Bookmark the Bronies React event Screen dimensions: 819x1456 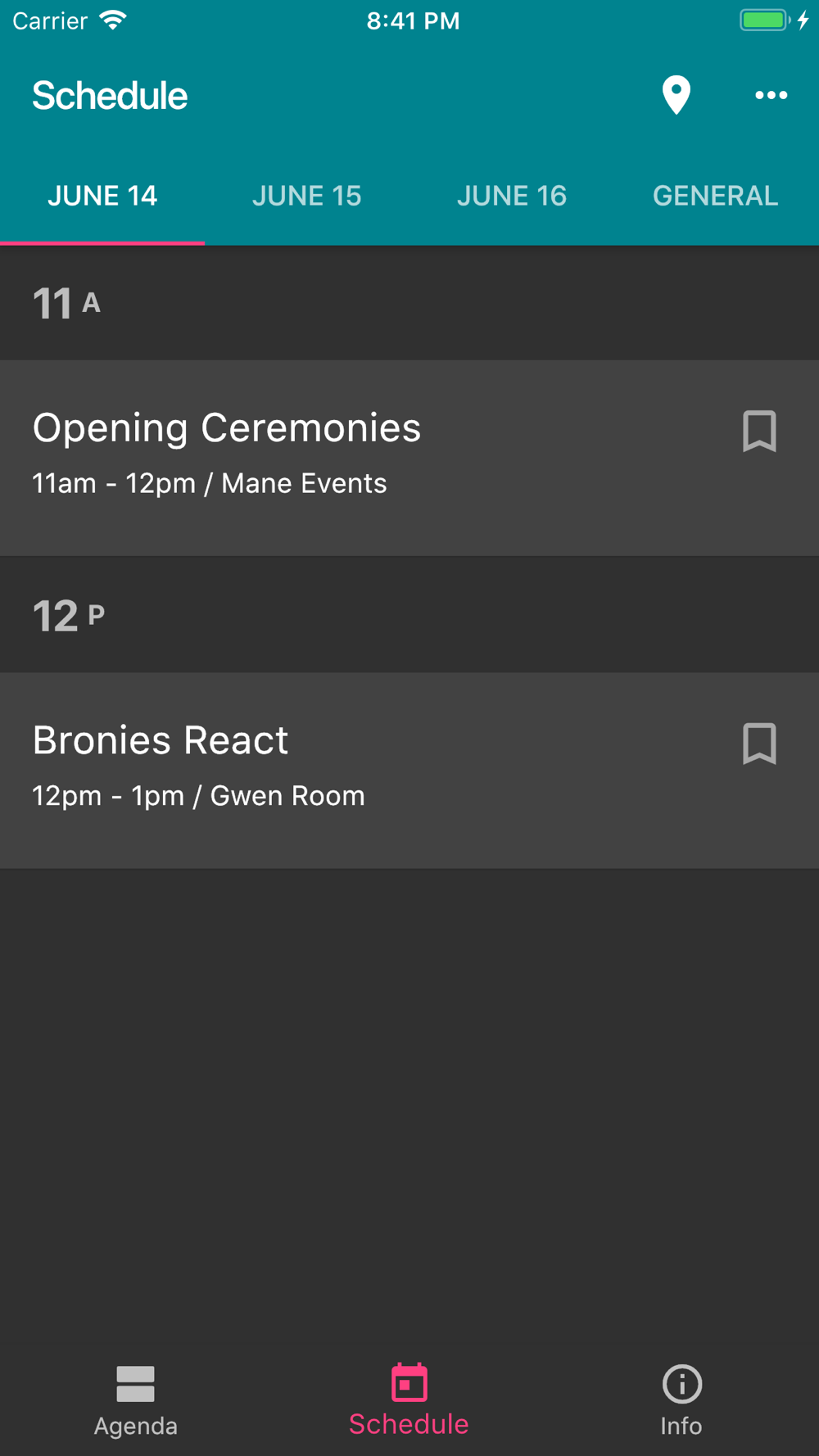coord(759,744)
